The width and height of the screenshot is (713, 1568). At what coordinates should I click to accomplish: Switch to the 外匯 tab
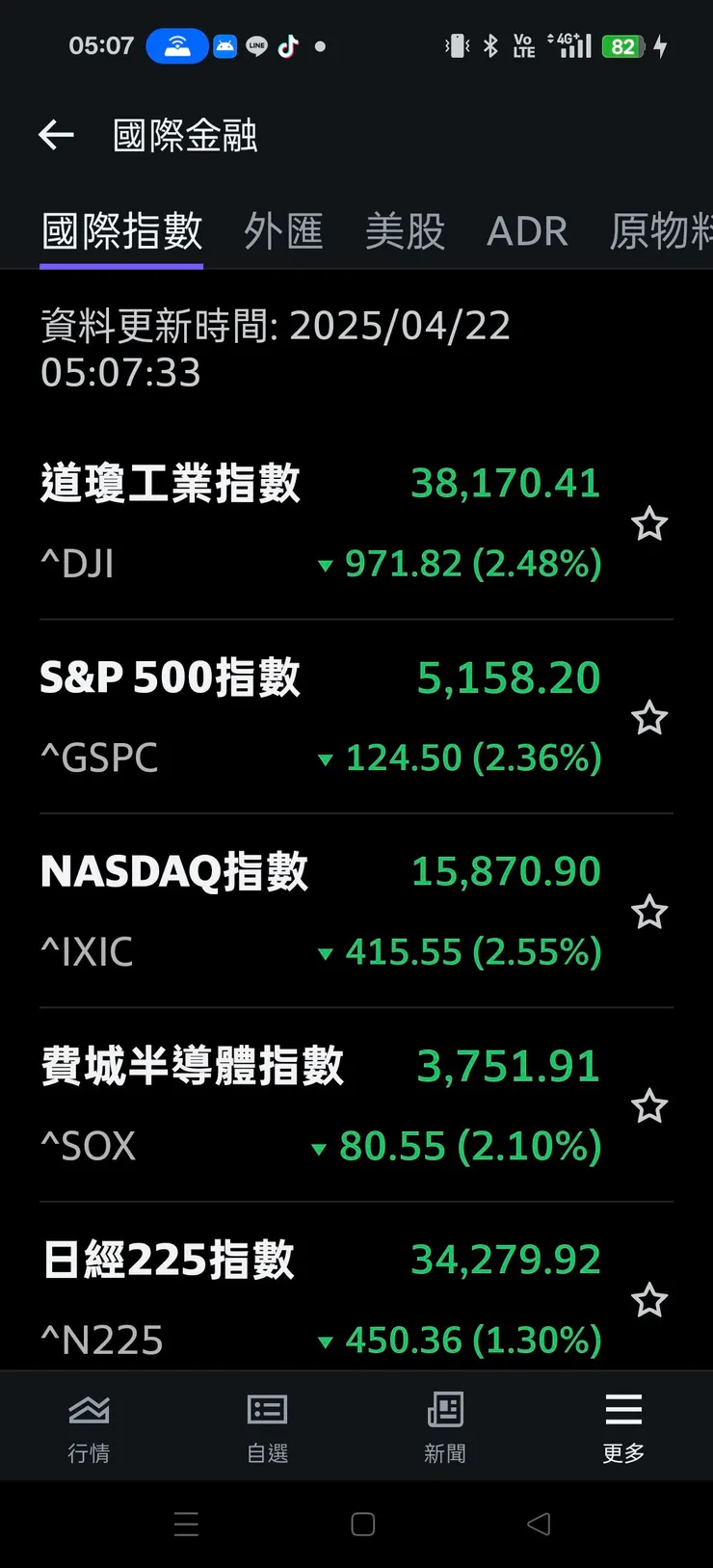(x=283, y=232)
